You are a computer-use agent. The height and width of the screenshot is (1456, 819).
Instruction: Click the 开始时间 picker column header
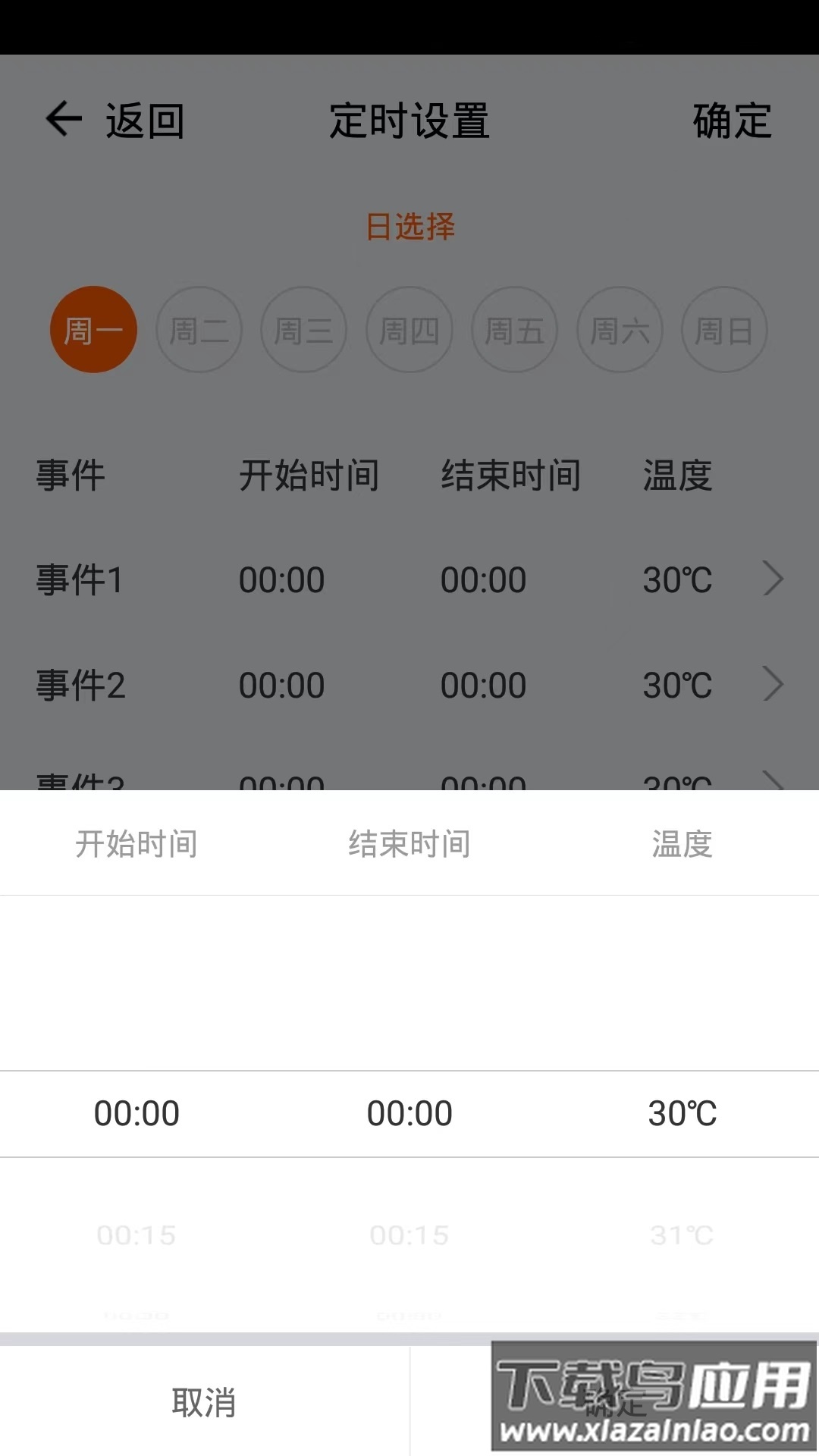coord(137,844)
